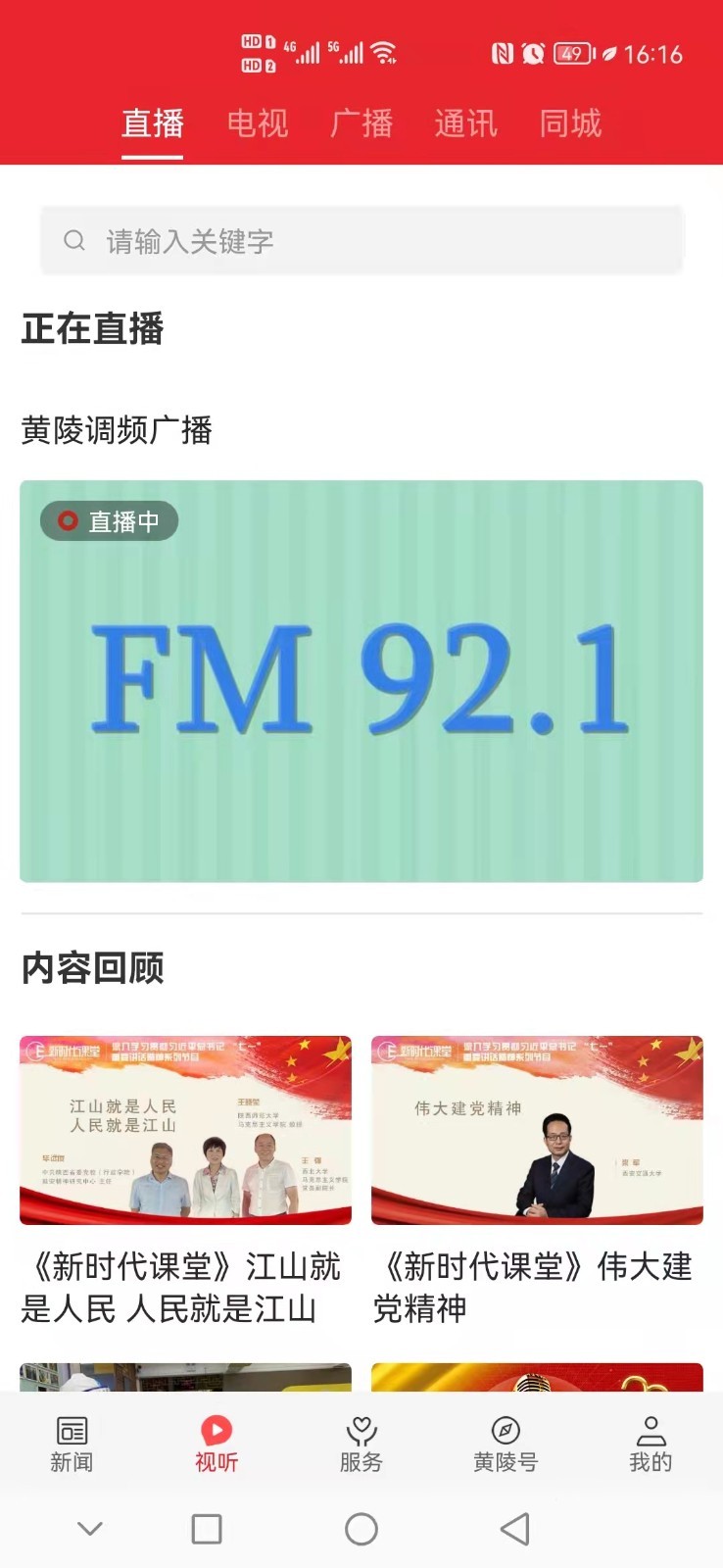
Task: Open the 我的 profile tab
Action: [x=651, y=1444]
